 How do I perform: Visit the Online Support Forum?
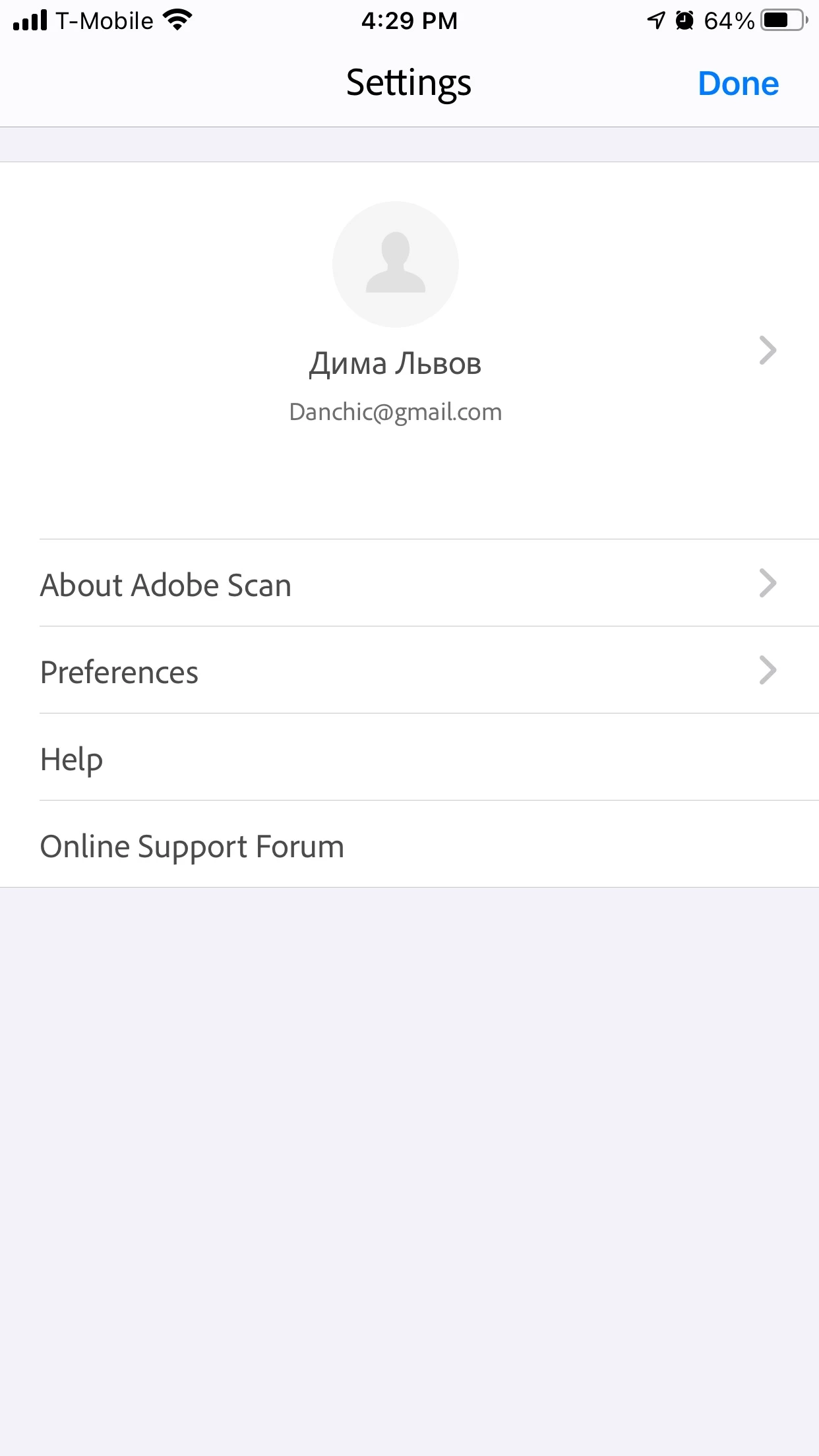[409, 845]
